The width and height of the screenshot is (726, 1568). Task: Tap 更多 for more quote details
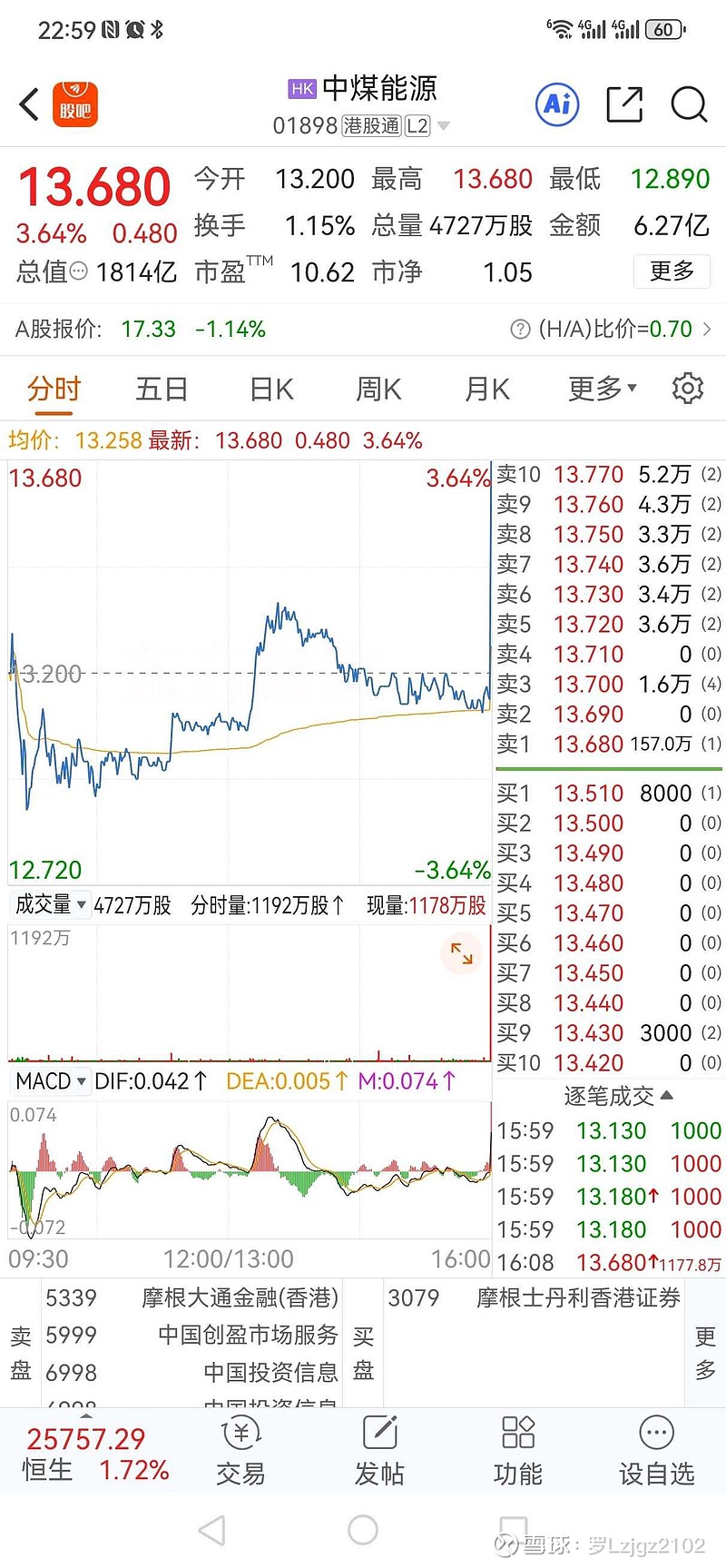pyautogui.click(x=672, y=271)
